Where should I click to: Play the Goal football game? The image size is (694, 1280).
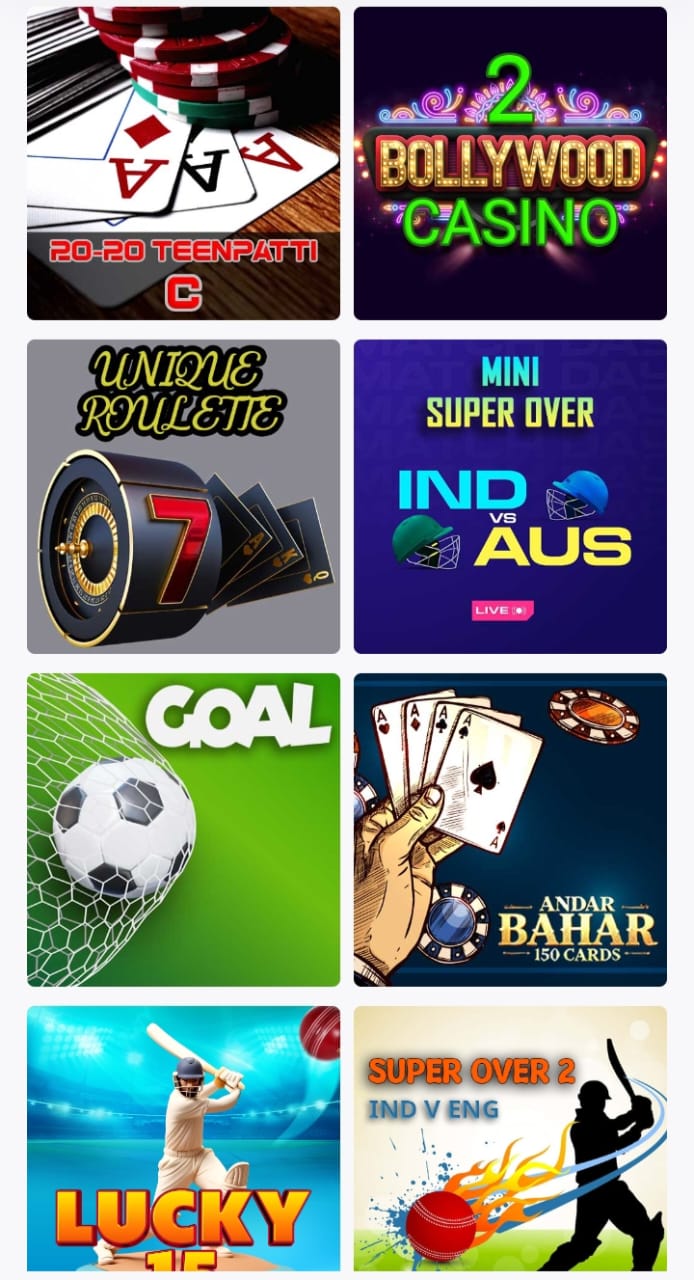(183, 829)
